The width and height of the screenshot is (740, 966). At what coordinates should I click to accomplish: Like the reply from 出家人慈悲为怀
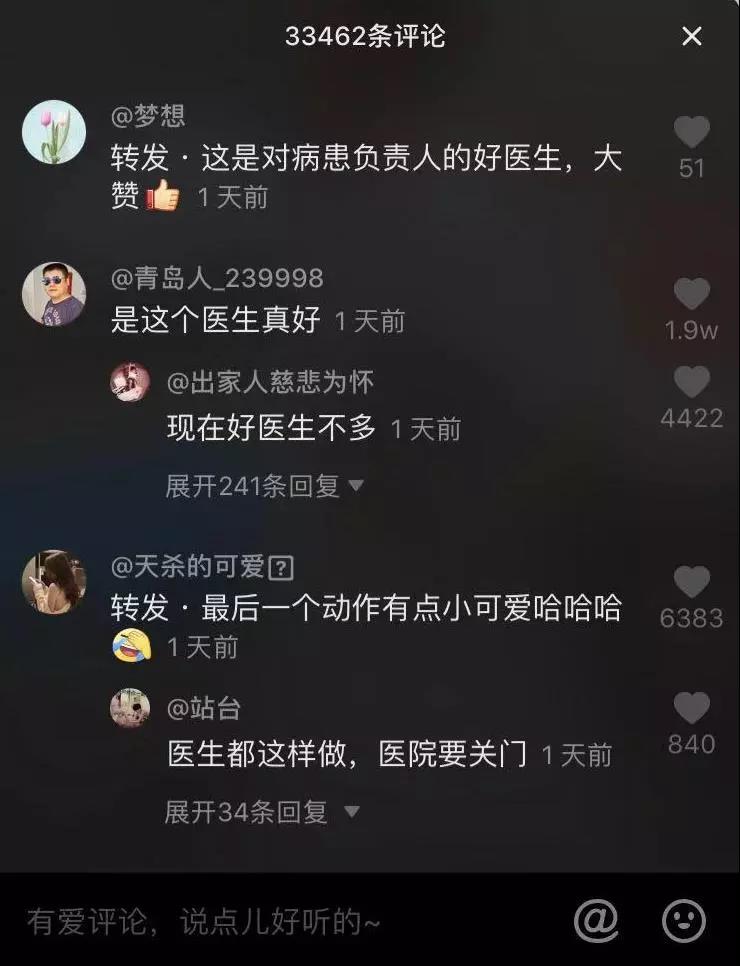tap(691, 382)
